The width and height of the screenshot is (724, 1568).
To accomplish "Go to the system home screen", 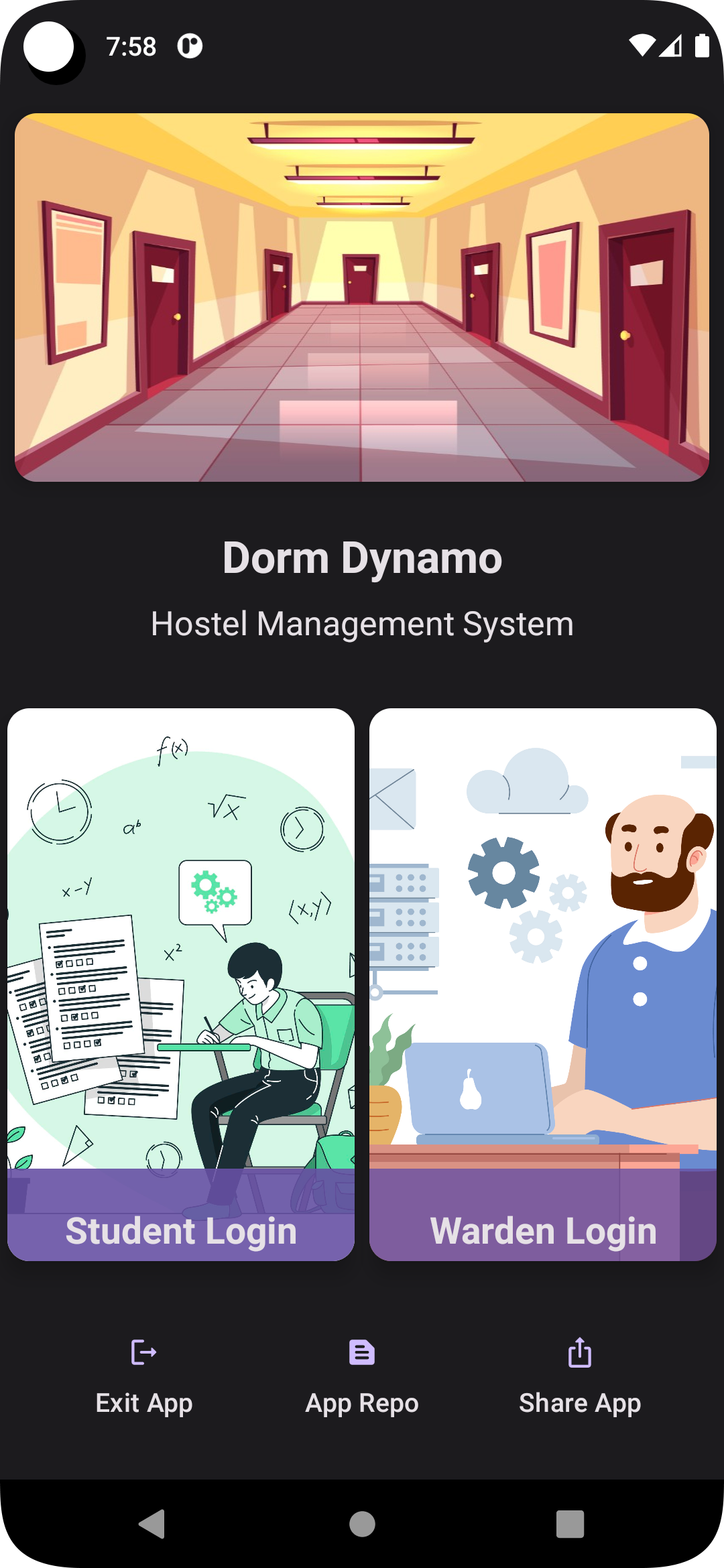I will click(362, 1524).
